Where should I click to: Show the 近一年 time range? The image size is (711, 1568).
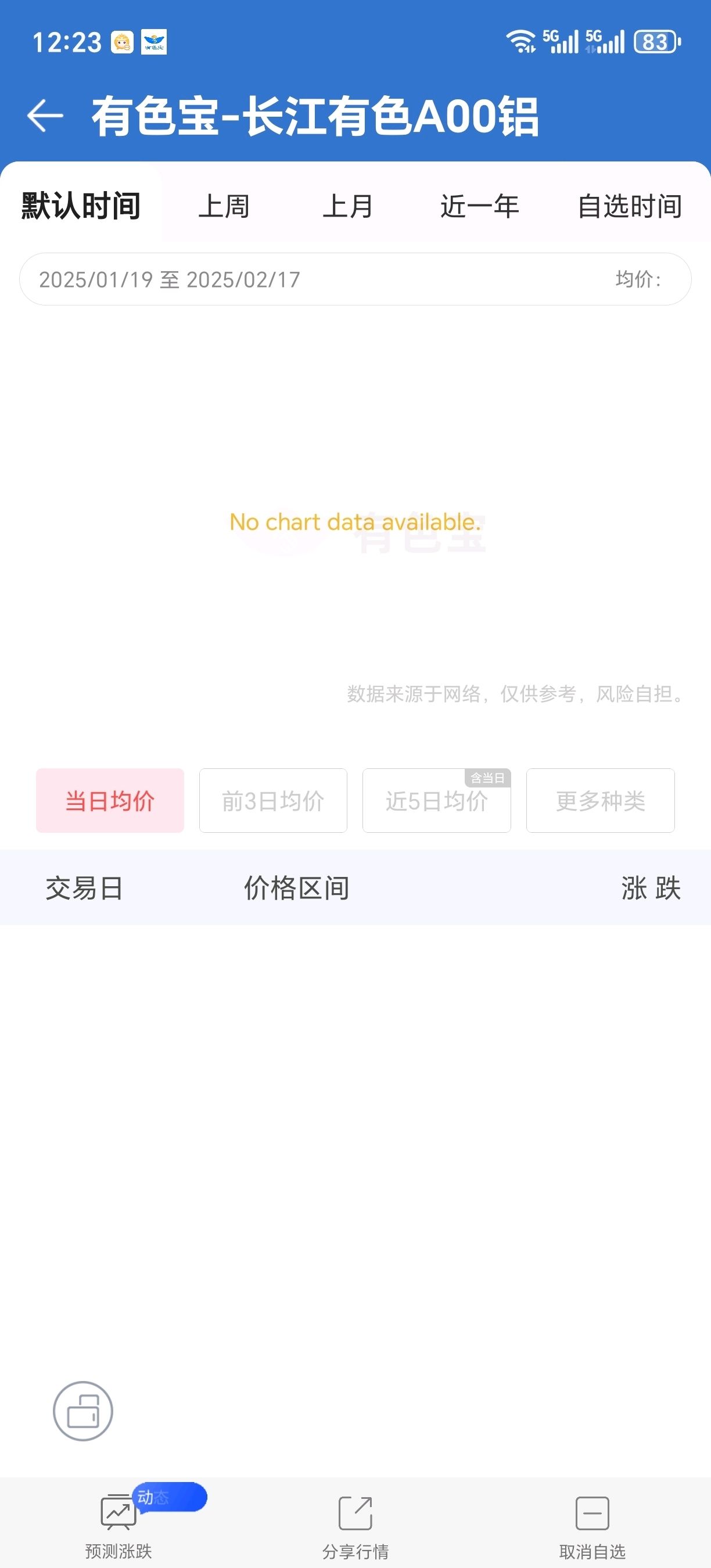pyautogui.click(x=480, y=206)
